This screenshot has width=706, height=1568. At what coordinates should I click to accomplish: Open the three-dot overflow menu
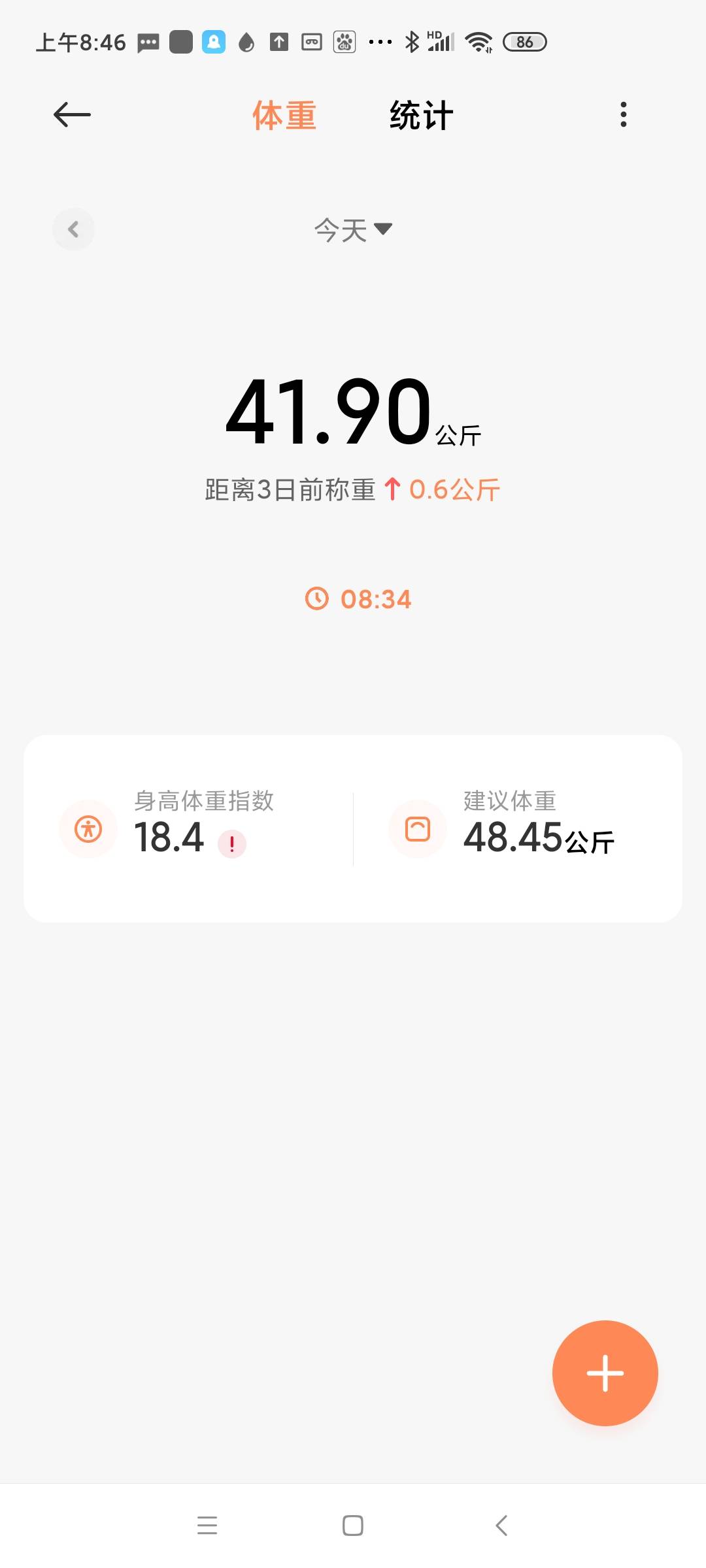(x=623, y=114)
